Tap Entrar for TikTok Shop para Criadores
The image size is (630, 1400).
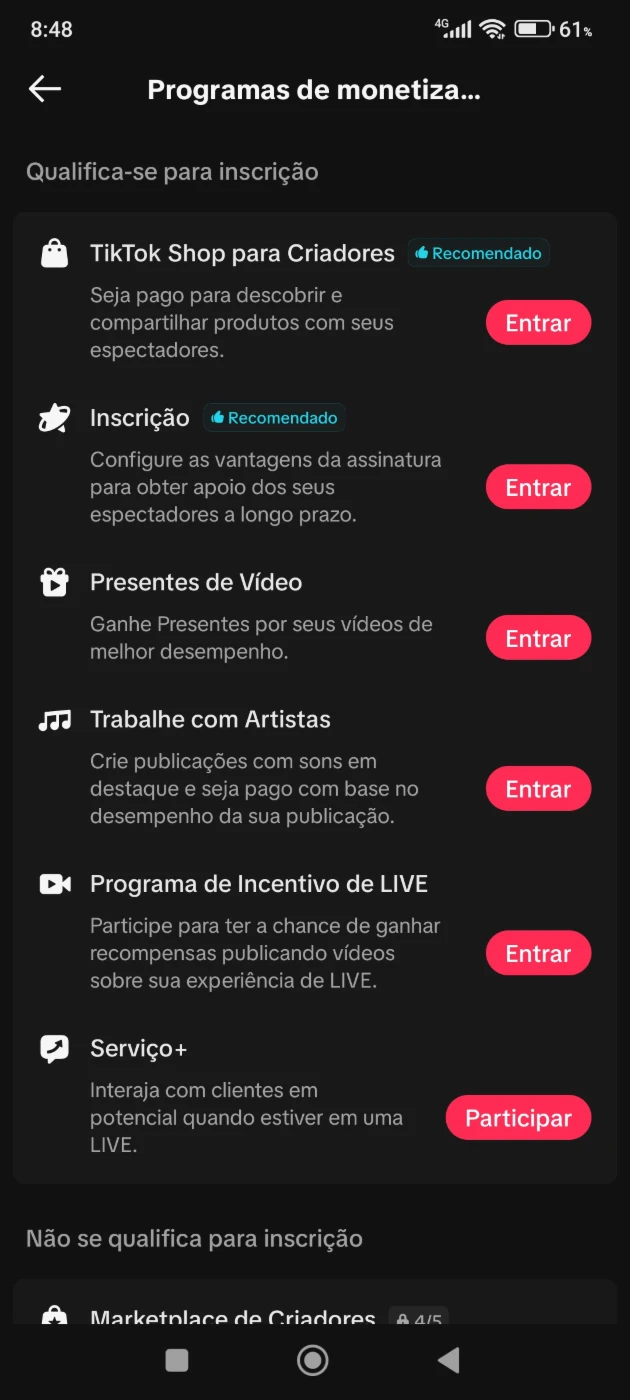tap(538, 323)
